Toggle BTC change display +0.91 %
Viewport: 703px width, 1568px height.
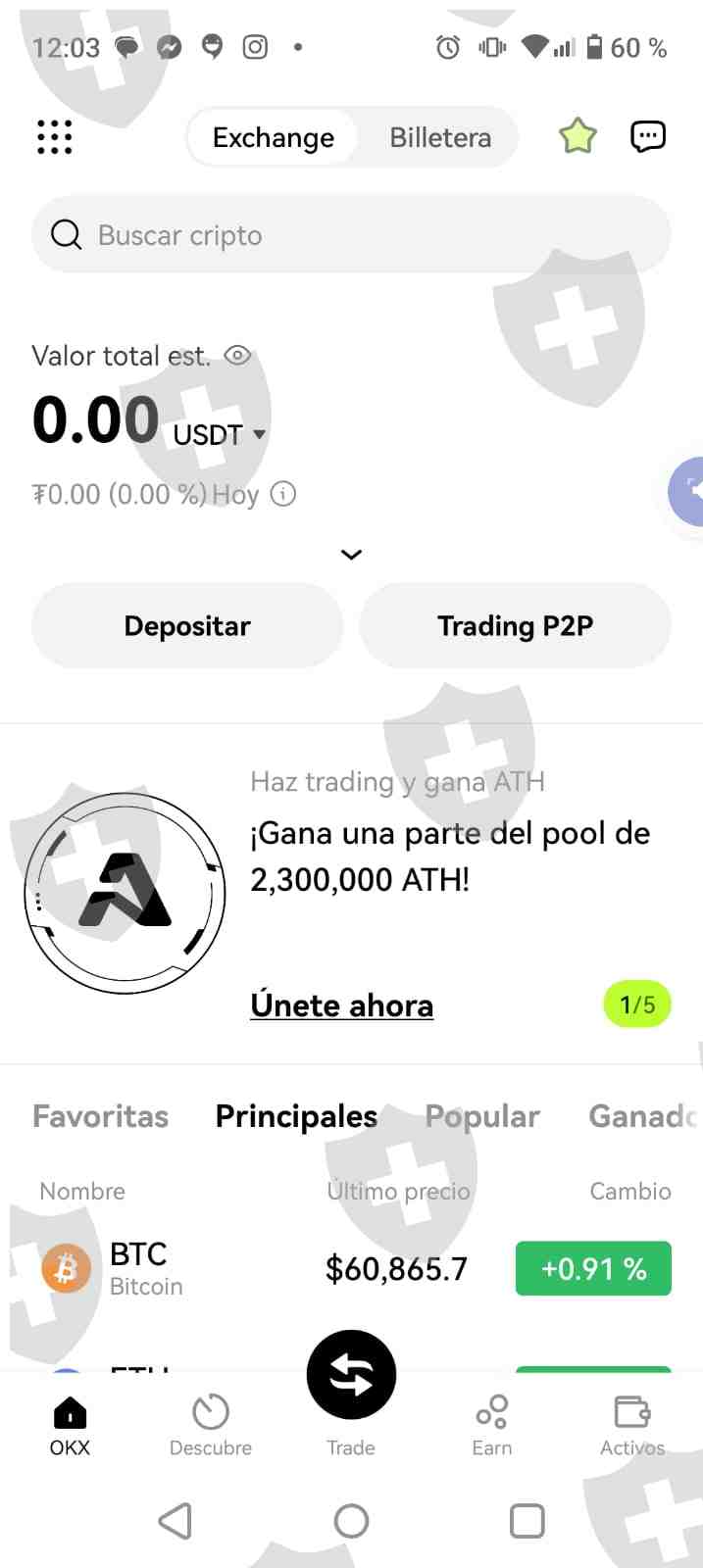(x=593, y=1268)
